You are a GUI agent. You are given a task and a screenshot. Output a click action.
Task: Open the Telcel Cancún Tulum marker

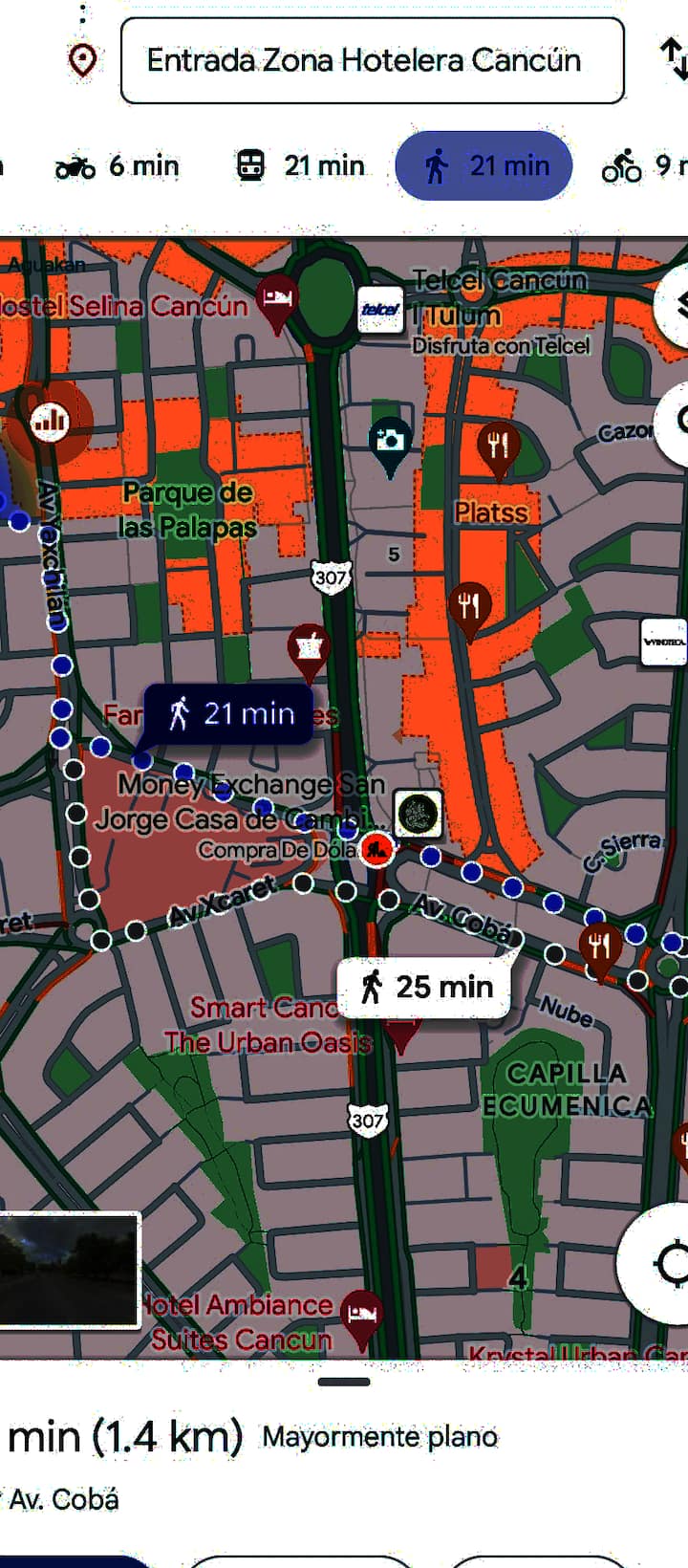coord(380,309)
